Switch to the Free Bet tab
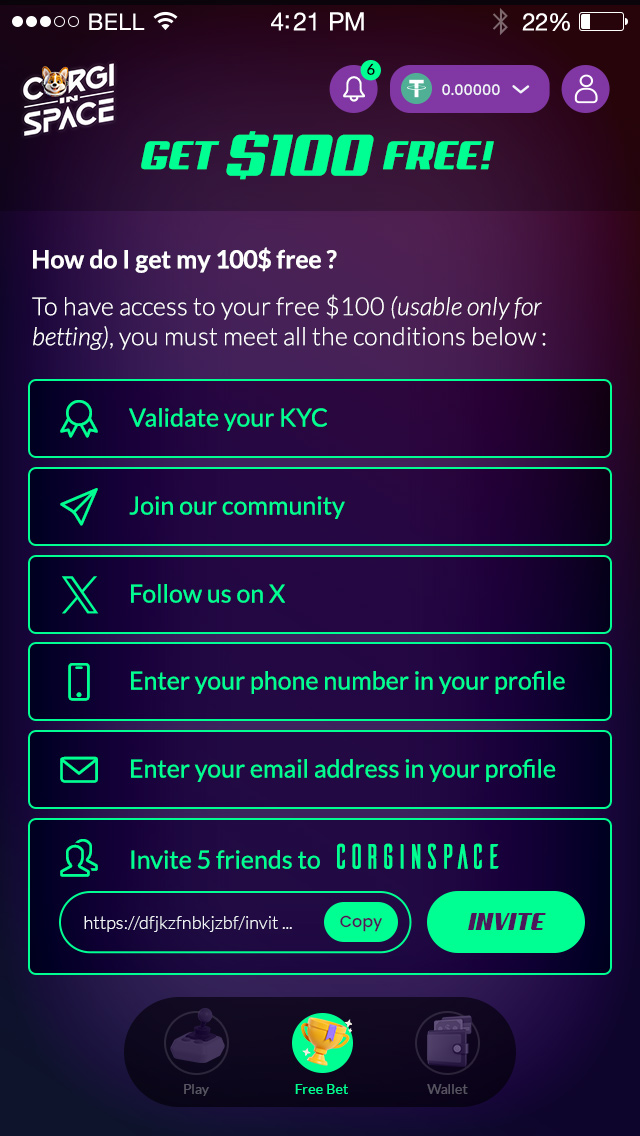The image size is (640, 1136). coord(322,1053)
